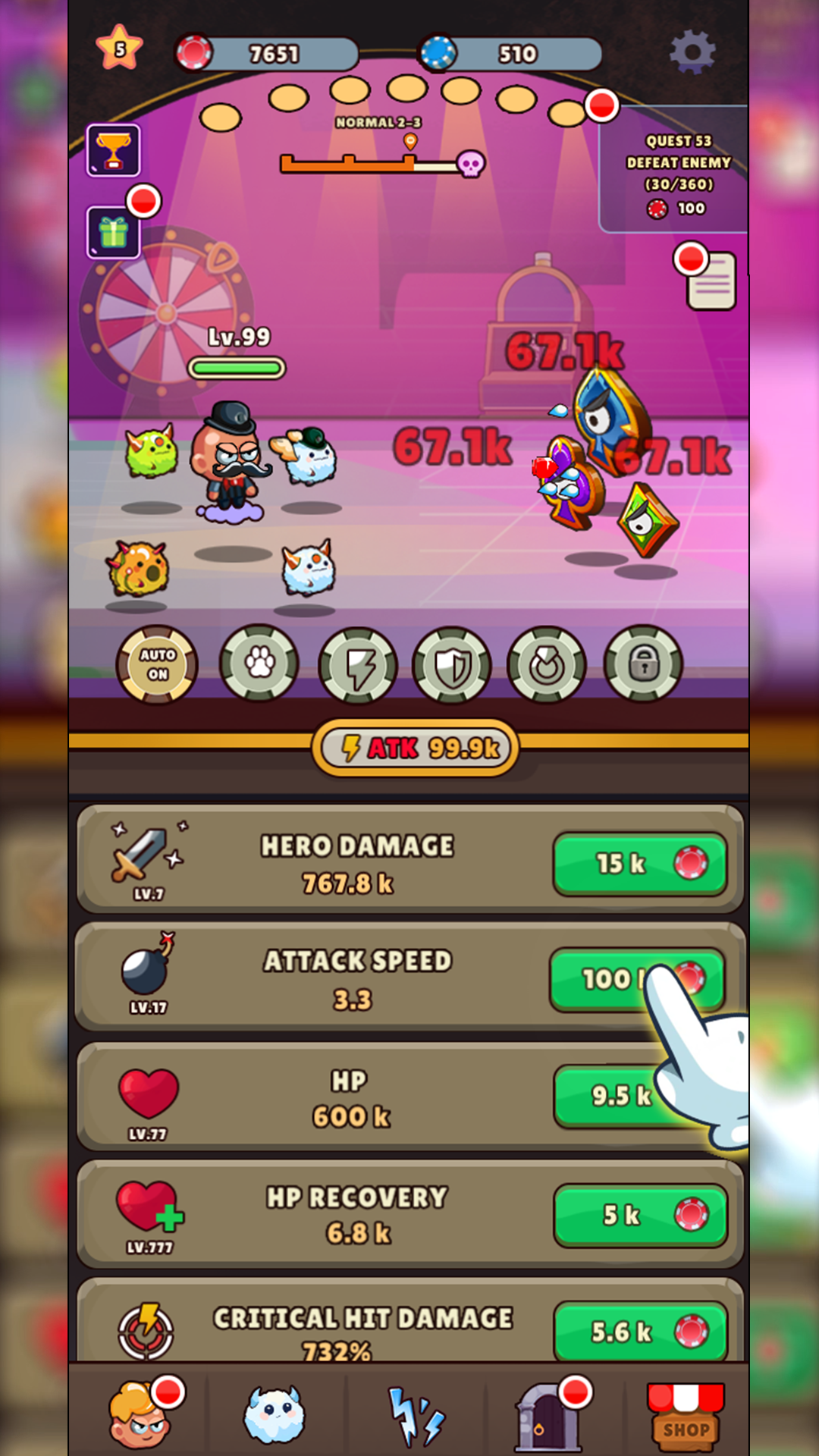The height and width of the screenshot is (1456, 819).
Task: Upgrade HP for 9.5 k
Action: (x=640, y=1097)
